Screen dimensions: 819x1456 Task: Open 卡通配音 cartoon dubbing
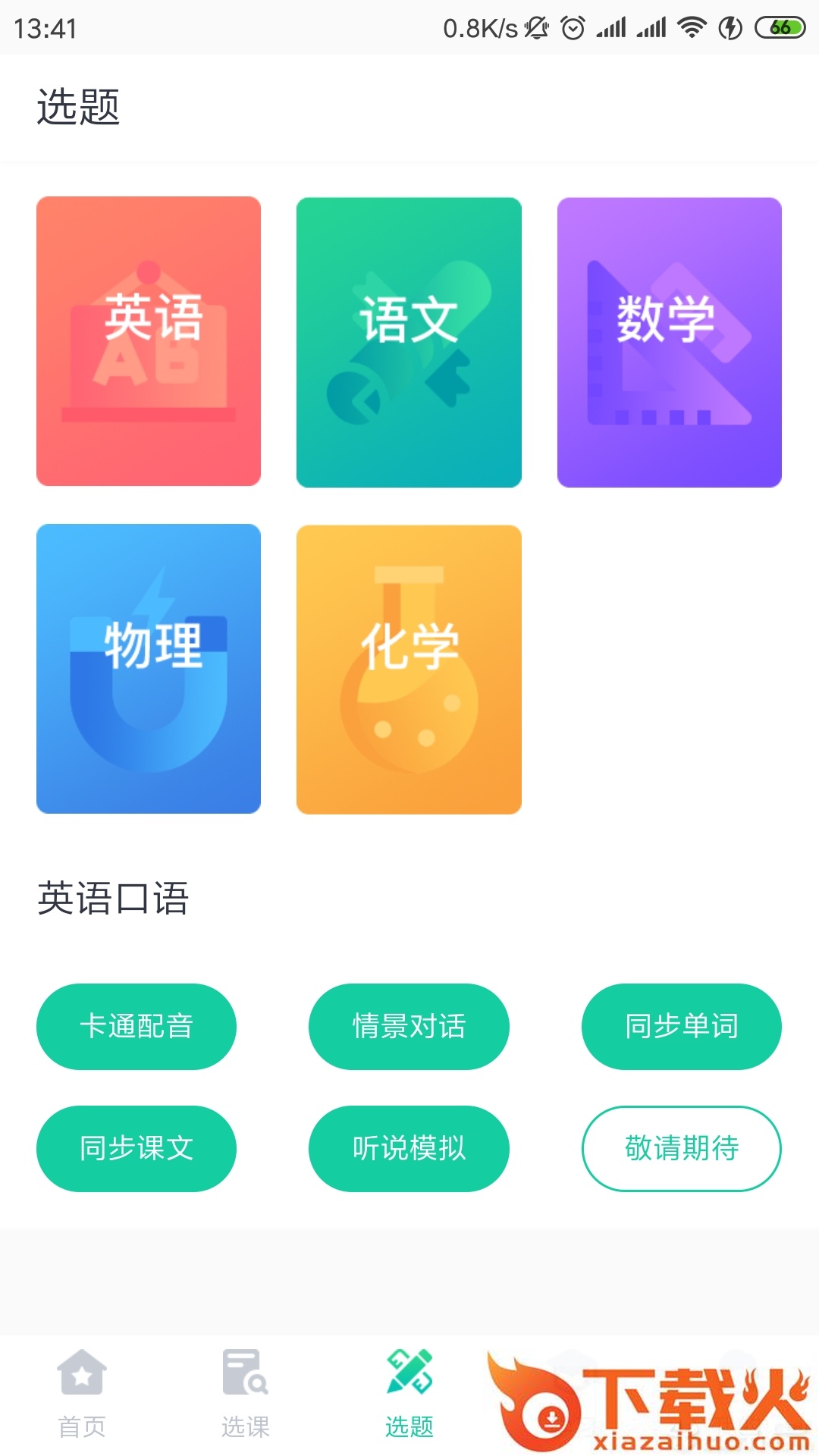(x=136, y=1026)
